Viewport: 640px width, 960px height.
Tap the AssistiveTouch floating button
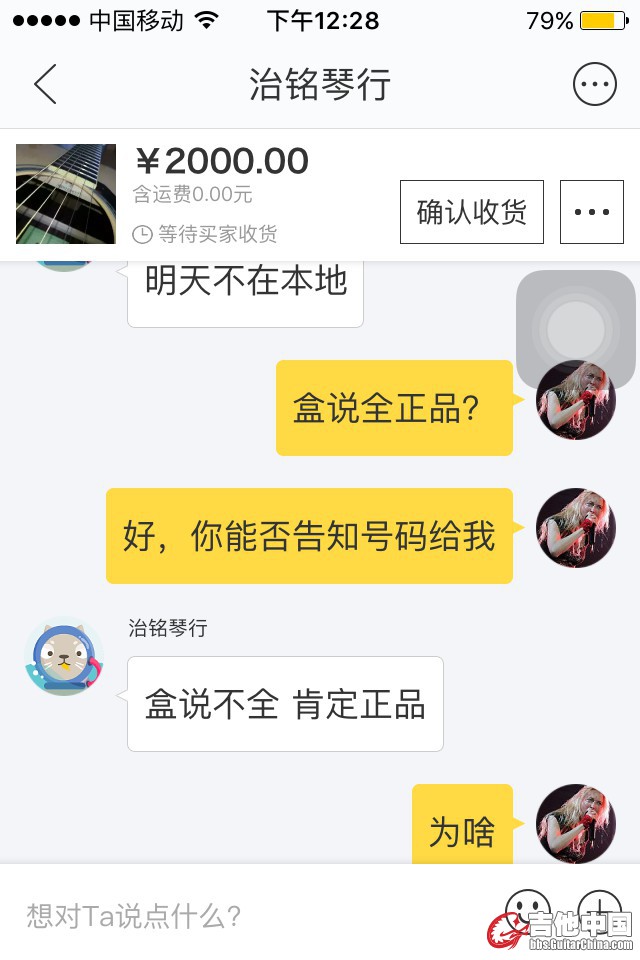click(x=576, y=330)
